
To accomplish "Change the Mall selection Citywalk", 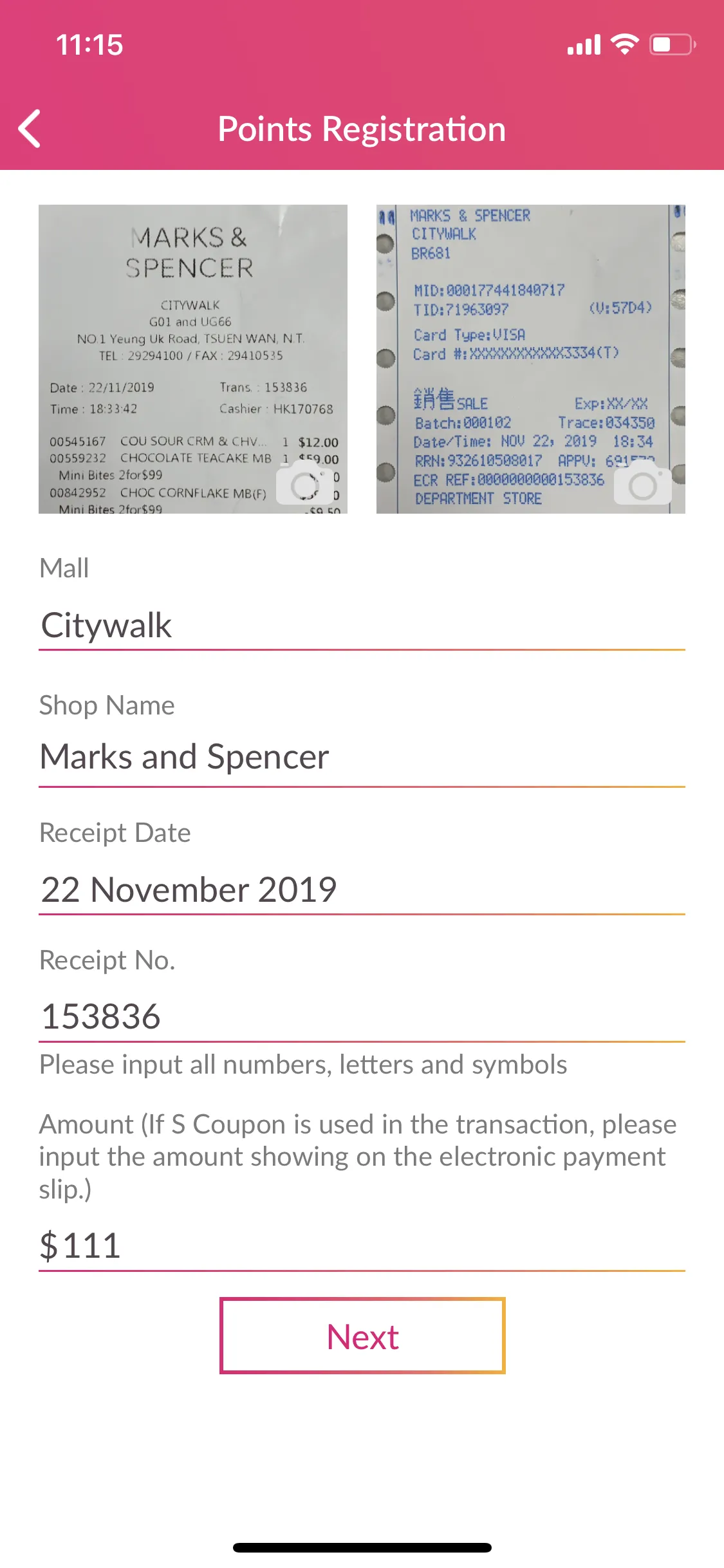I will [362, 626].
